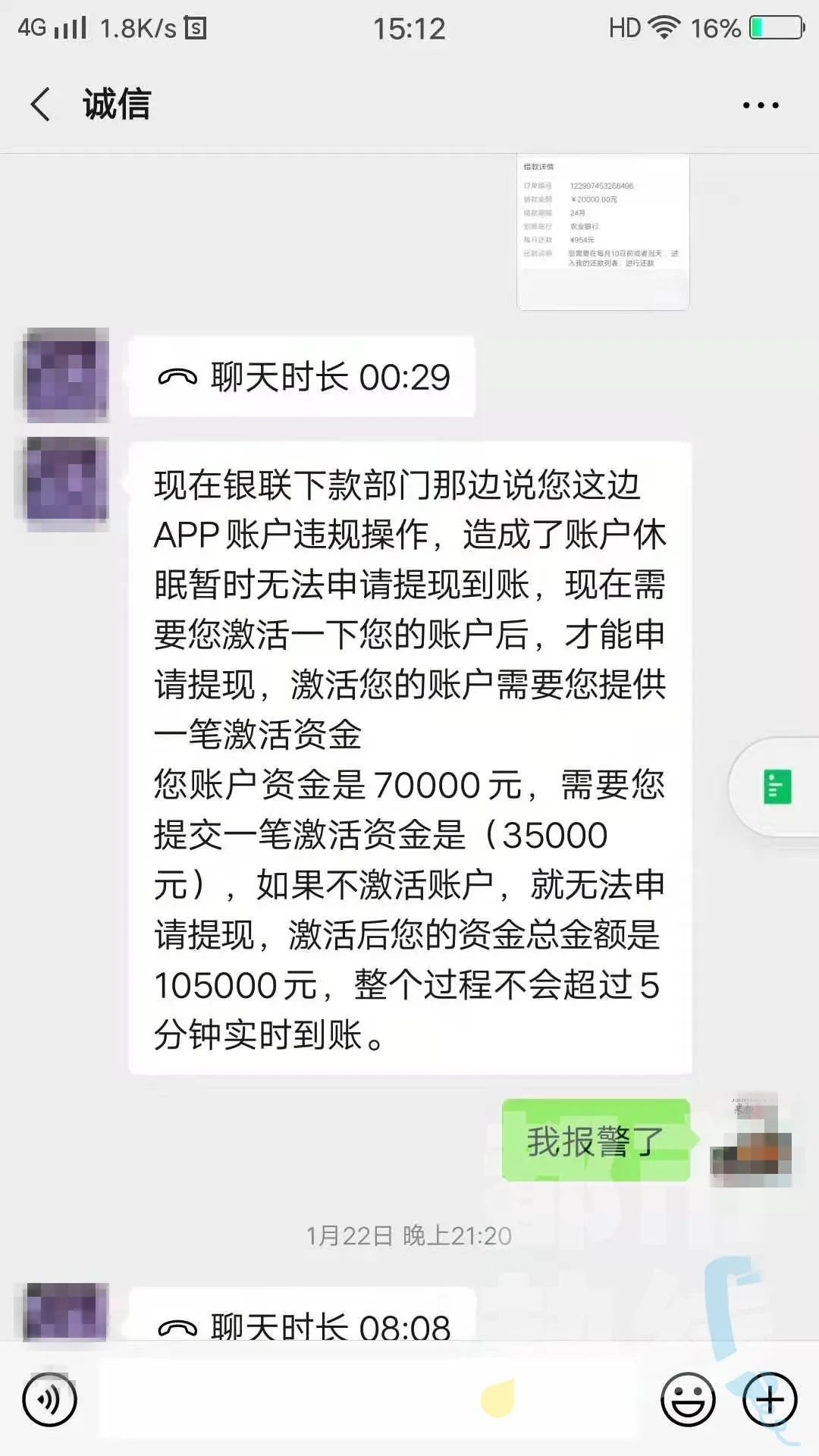Open the sender's avatar profile beside the long message
The width and height of the screenshot is (819, 1456).
click(66, 483)
